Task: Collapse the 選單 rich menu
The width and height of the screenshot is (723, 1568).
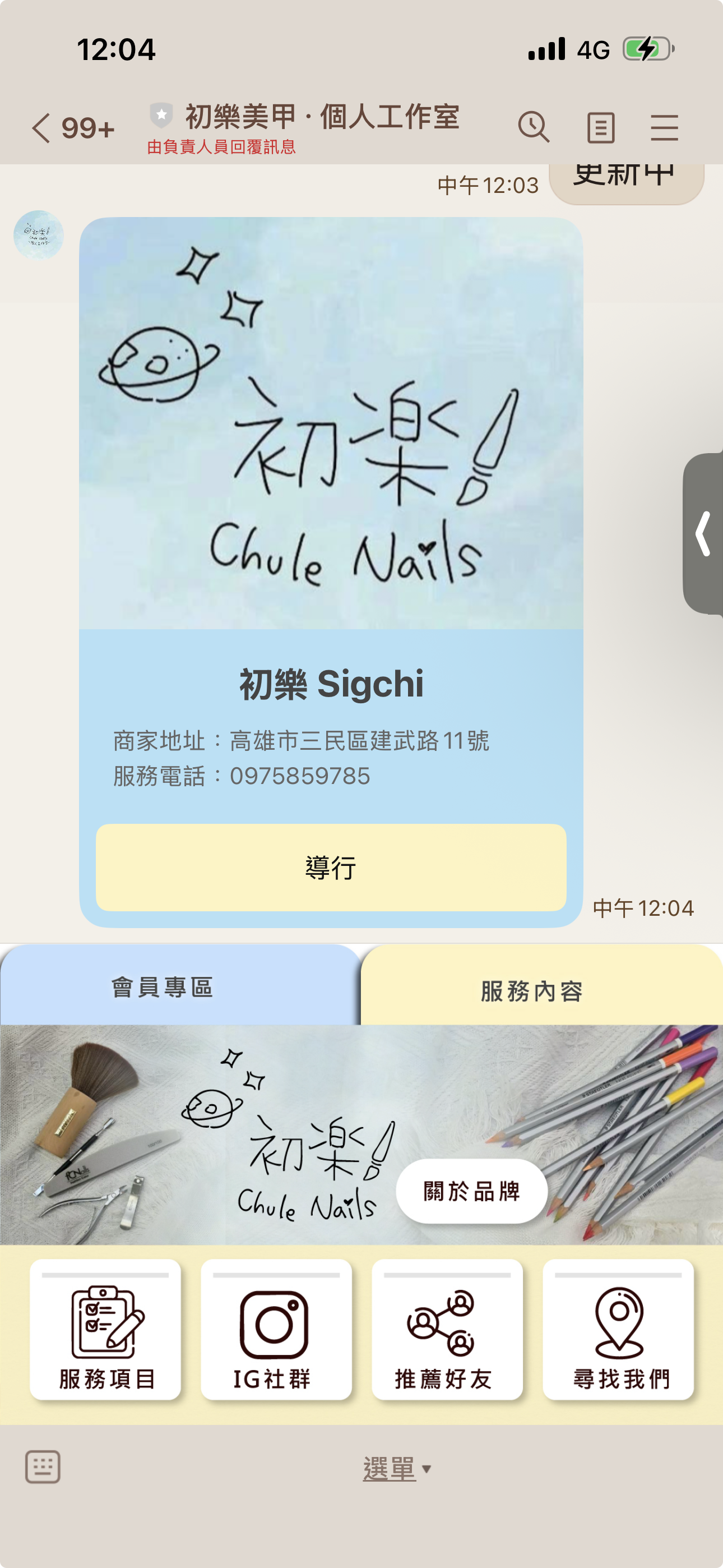Action: point(396,1469)
